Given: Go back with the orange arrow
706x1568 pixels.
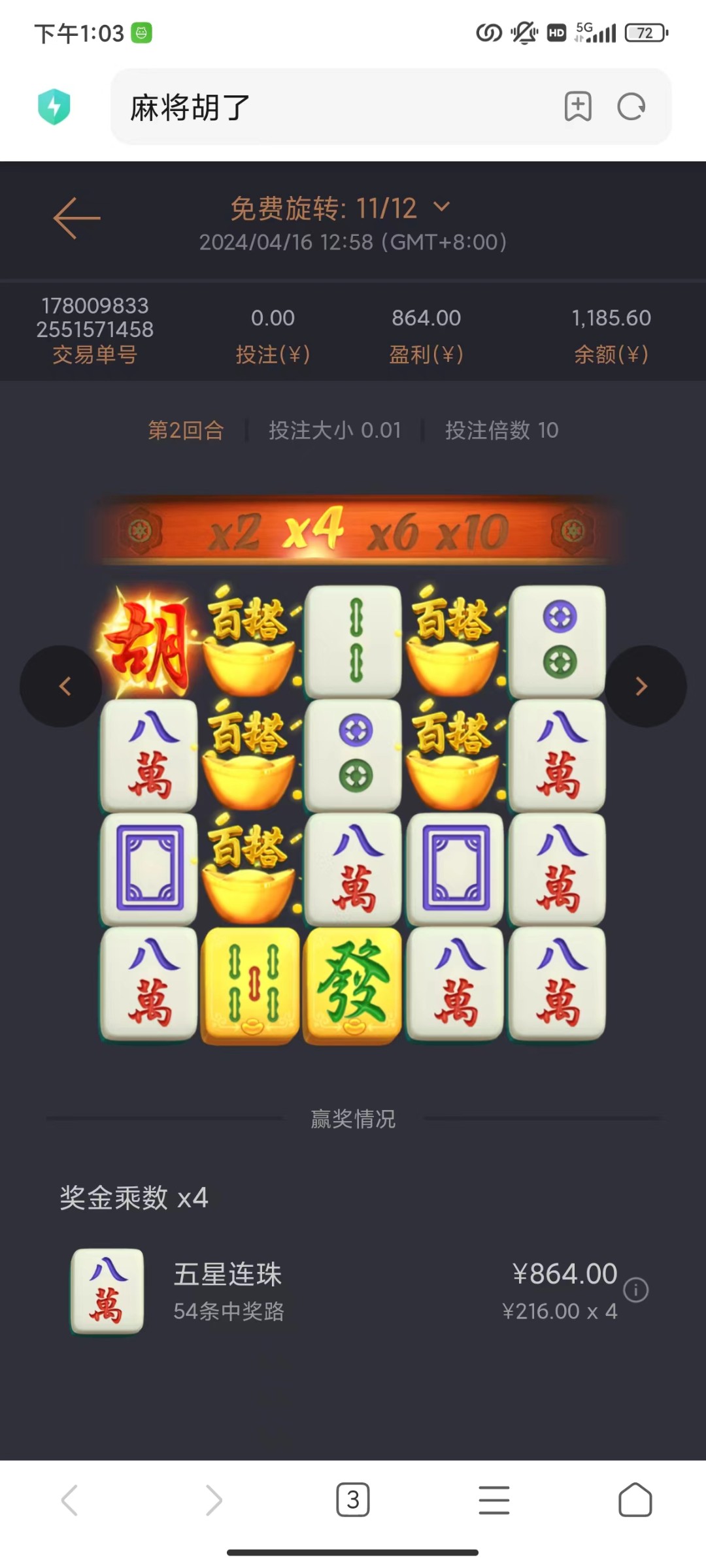Looking at the screenshot, I should click(76, 218).
